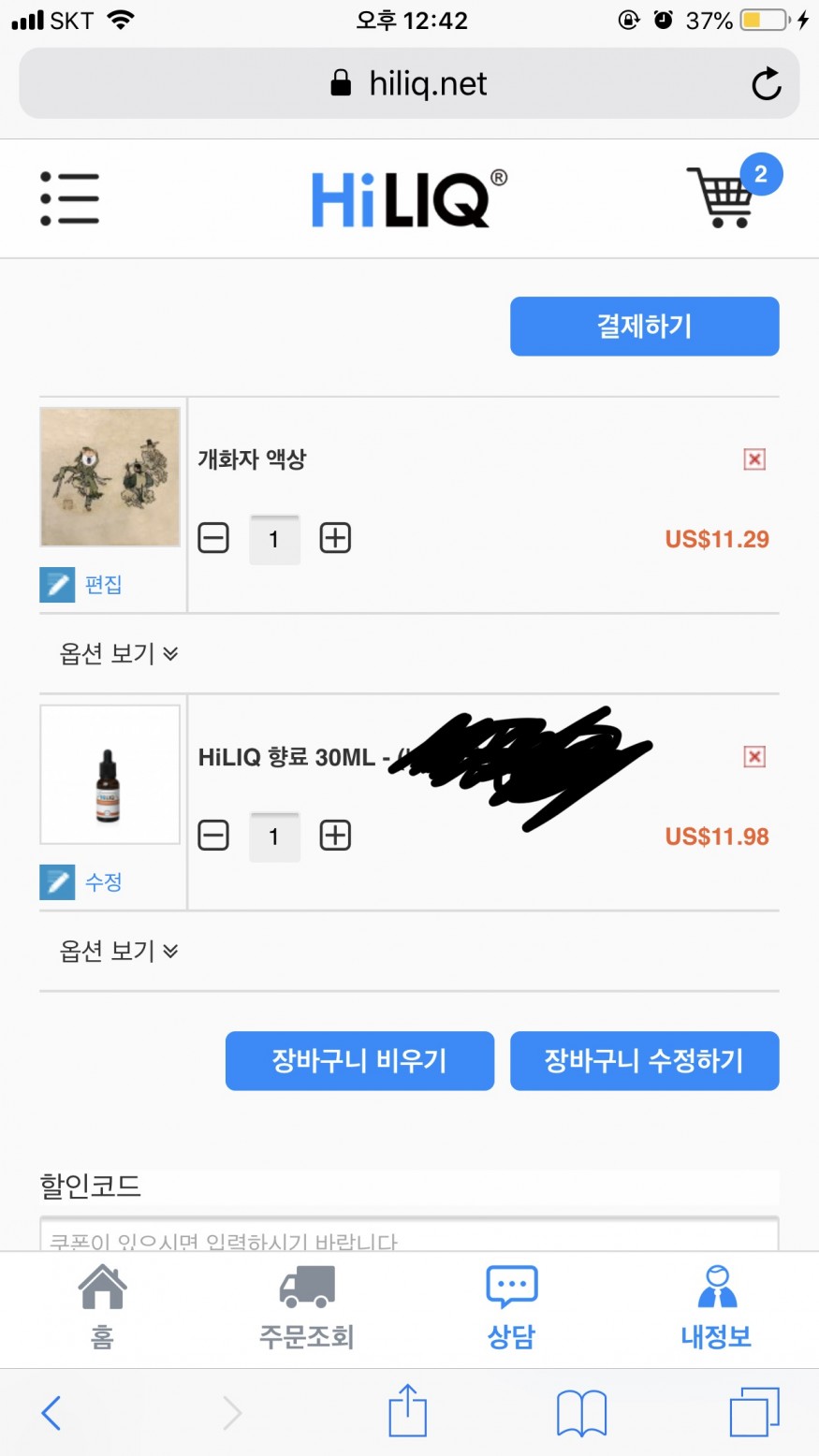Decrease quantity of HiLIQ 향료 30ML
Viewport: 819px width, 1456px height.
point(213,836)
